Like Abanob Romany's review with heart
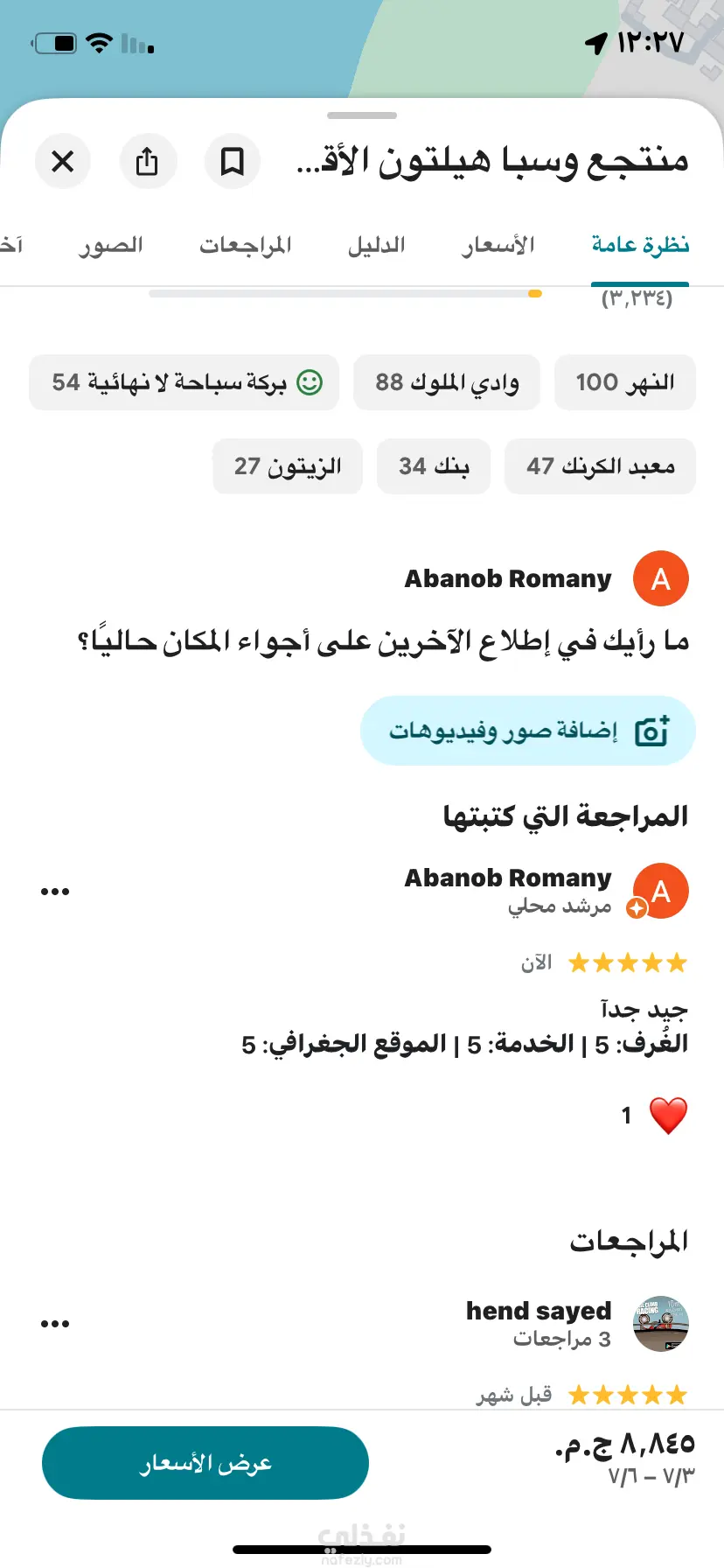The image size is (724, 1568). [668, 1116]
